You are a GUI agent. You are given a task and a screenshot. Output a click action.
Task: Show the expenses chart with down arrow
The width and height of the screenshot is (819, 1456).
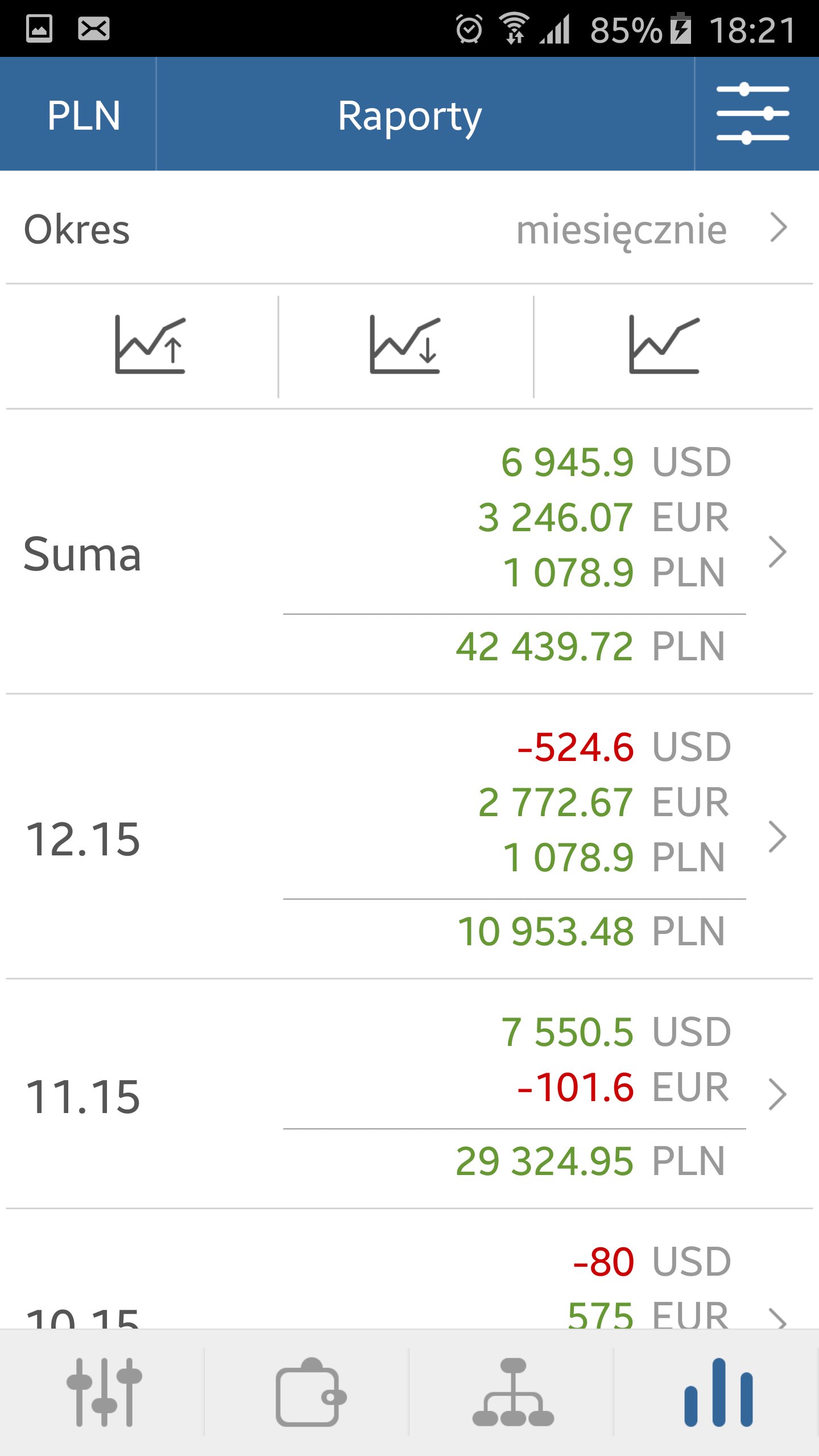tap(405, 345)
